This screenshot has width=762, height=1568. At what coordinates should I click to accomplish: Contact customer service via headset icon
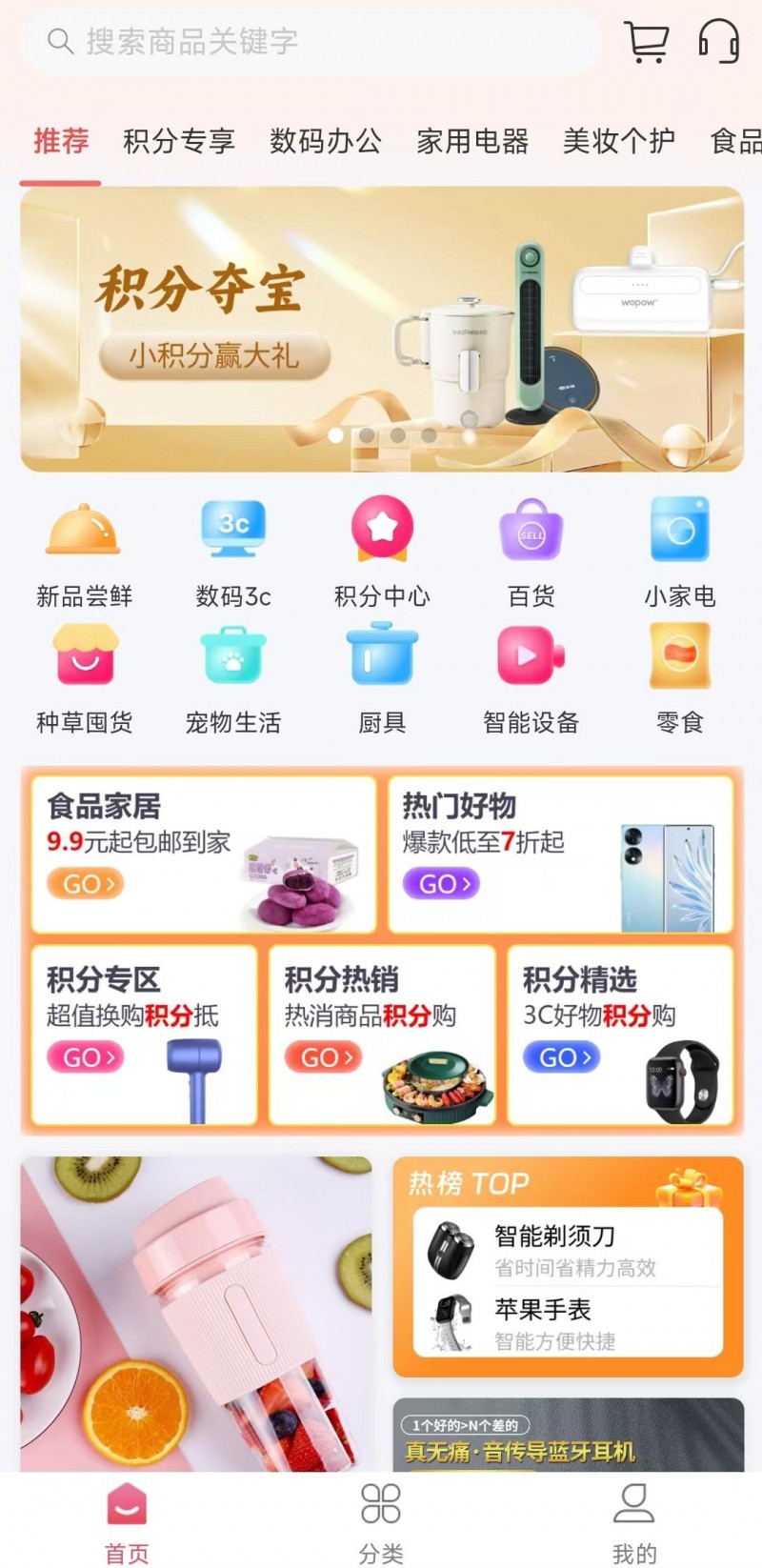point(718,42)
